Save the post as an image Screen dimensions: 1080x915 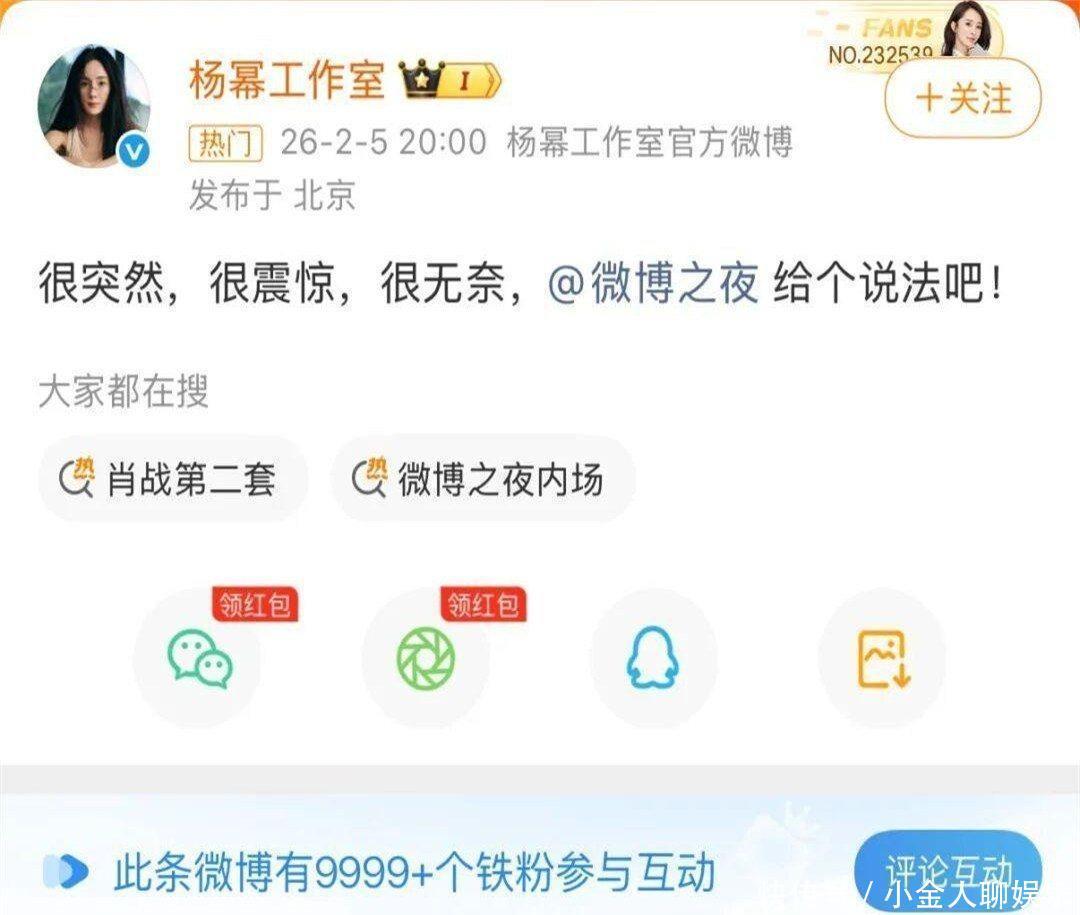pyautogui.click(x=883, y=657)
